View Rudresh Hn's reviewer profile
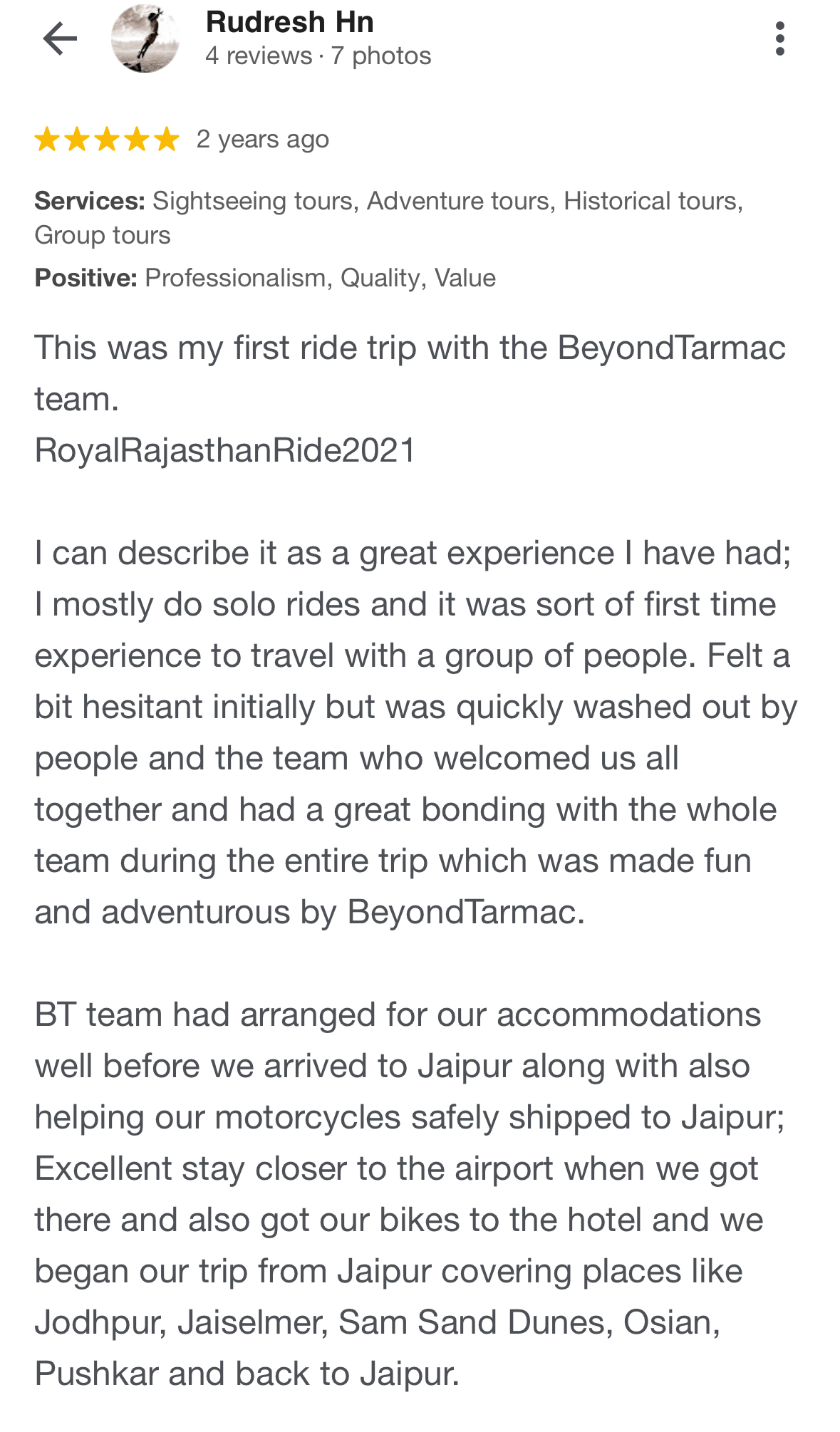840x1432 pixels. pyautogui.click(x=289, y=22)
